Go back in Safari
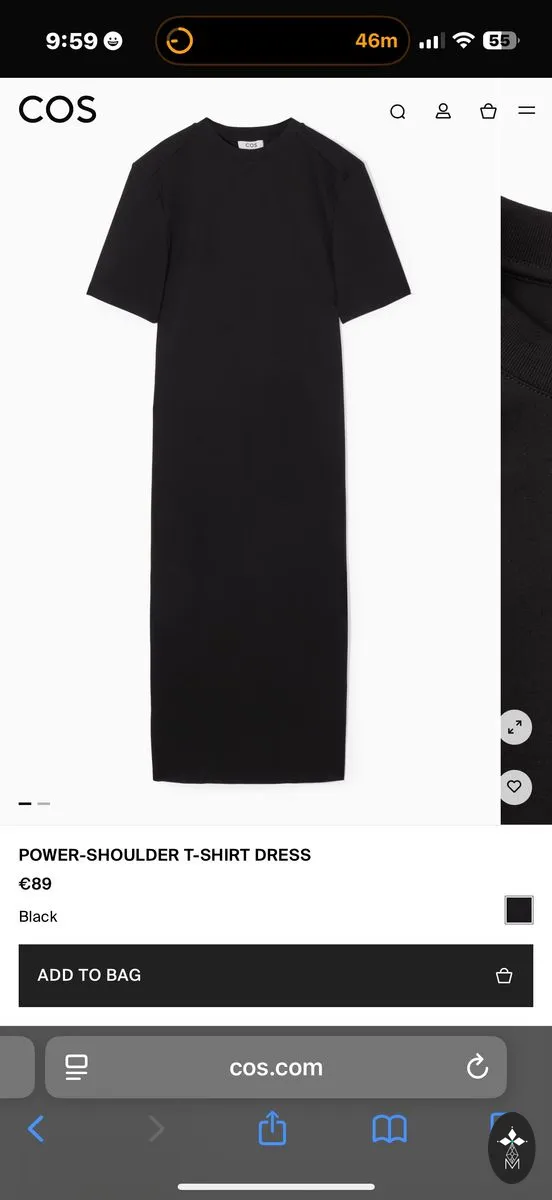The image size is (552, 1200). (36, 1129)
